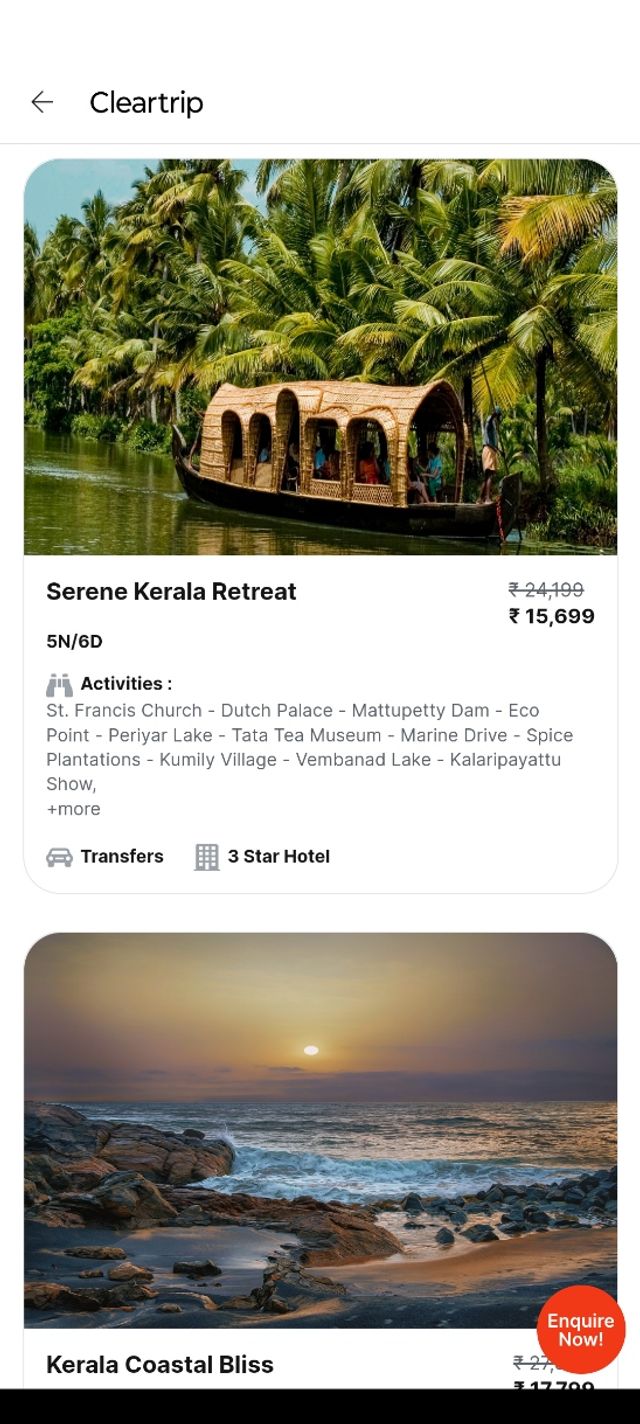
Task: Open the Kerala Coastal Bliss package
Action: [x=160, y=1364]
